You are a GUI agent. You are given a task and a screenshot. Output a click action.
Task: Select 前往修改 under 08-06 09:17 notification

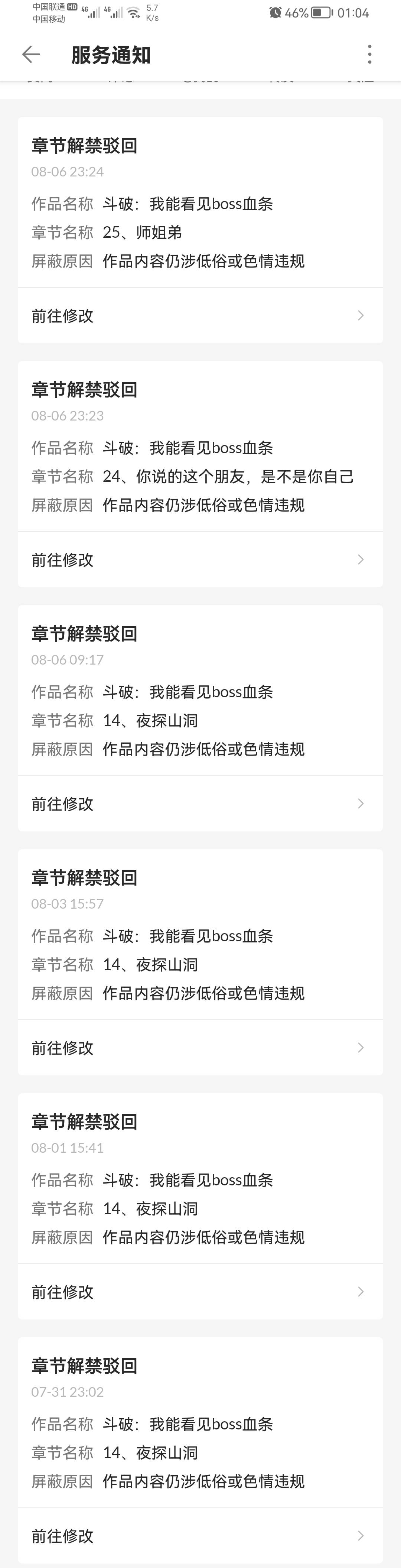click(x=200, y=804)
